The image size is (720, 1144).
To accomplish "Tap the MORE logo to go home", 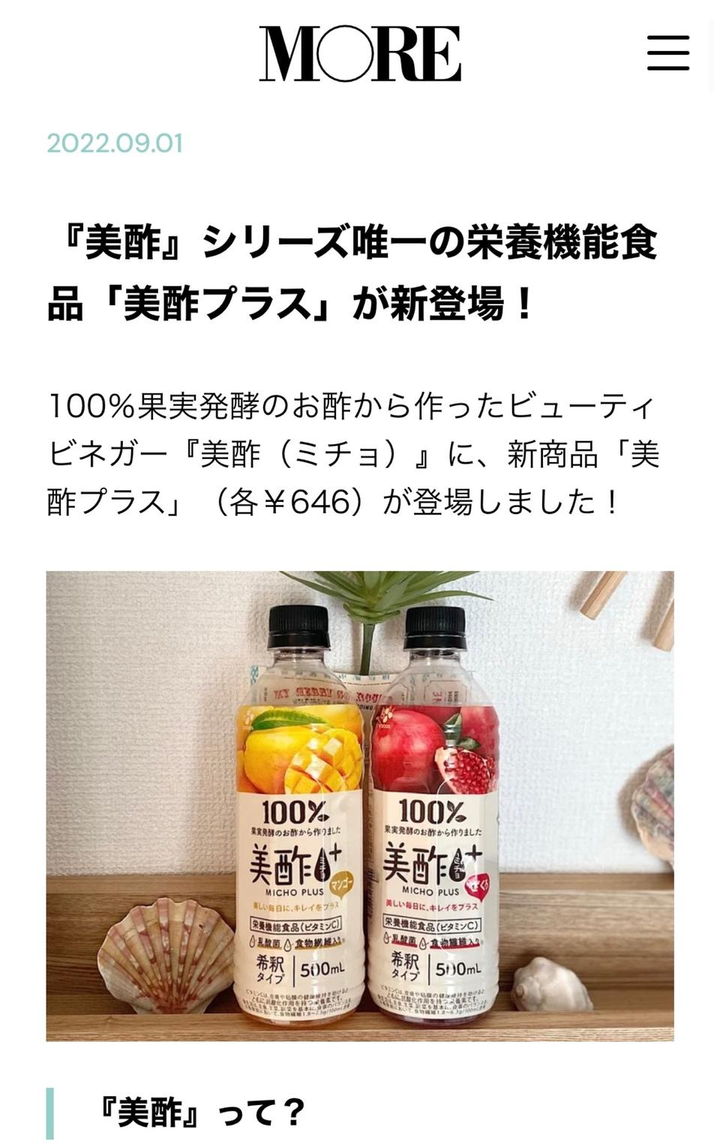I will coord(360,54).
